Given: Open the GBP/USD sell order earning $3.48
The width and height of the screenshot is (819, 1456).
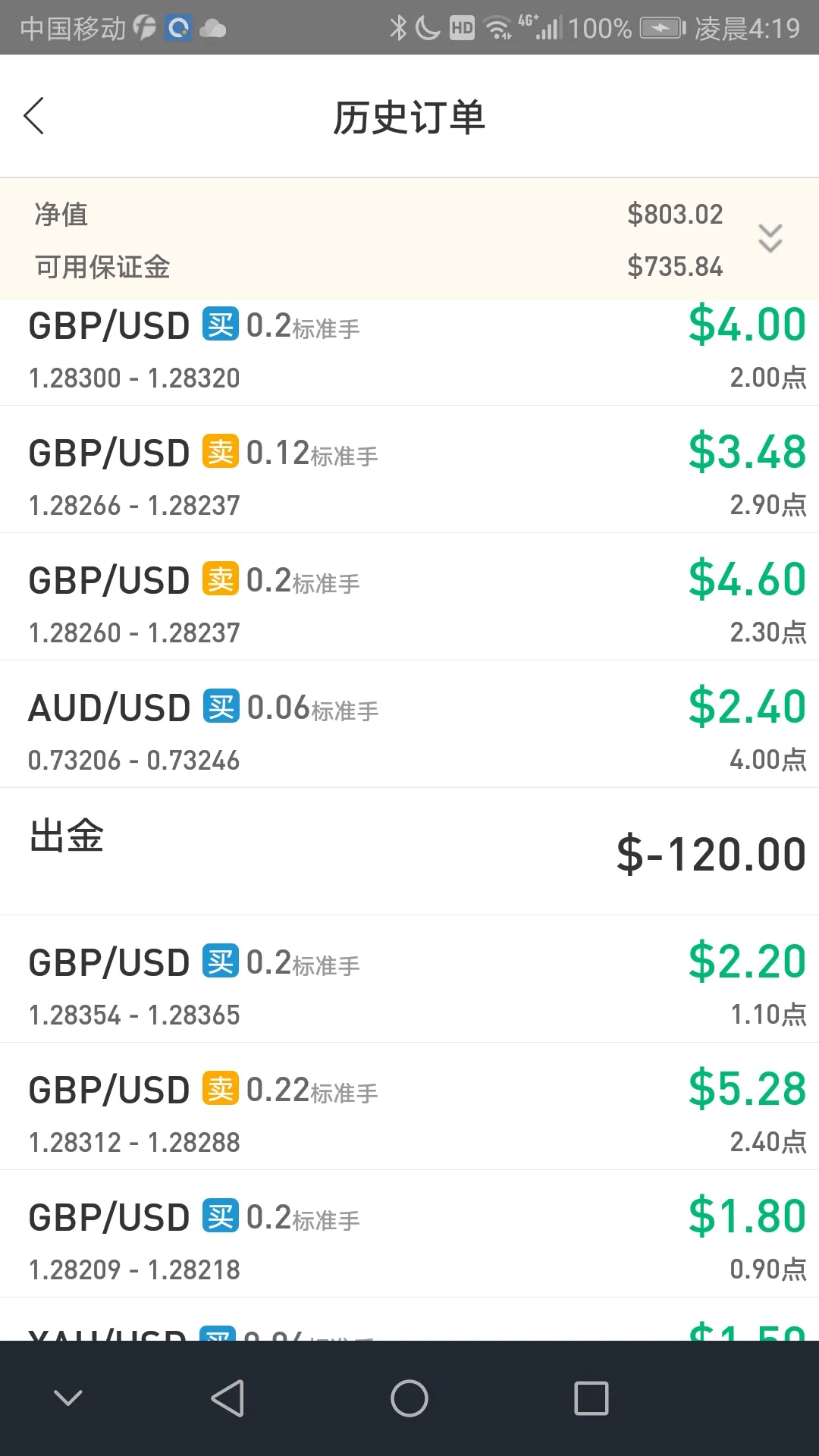Looking at the screenshot, I should pos(409,469).
